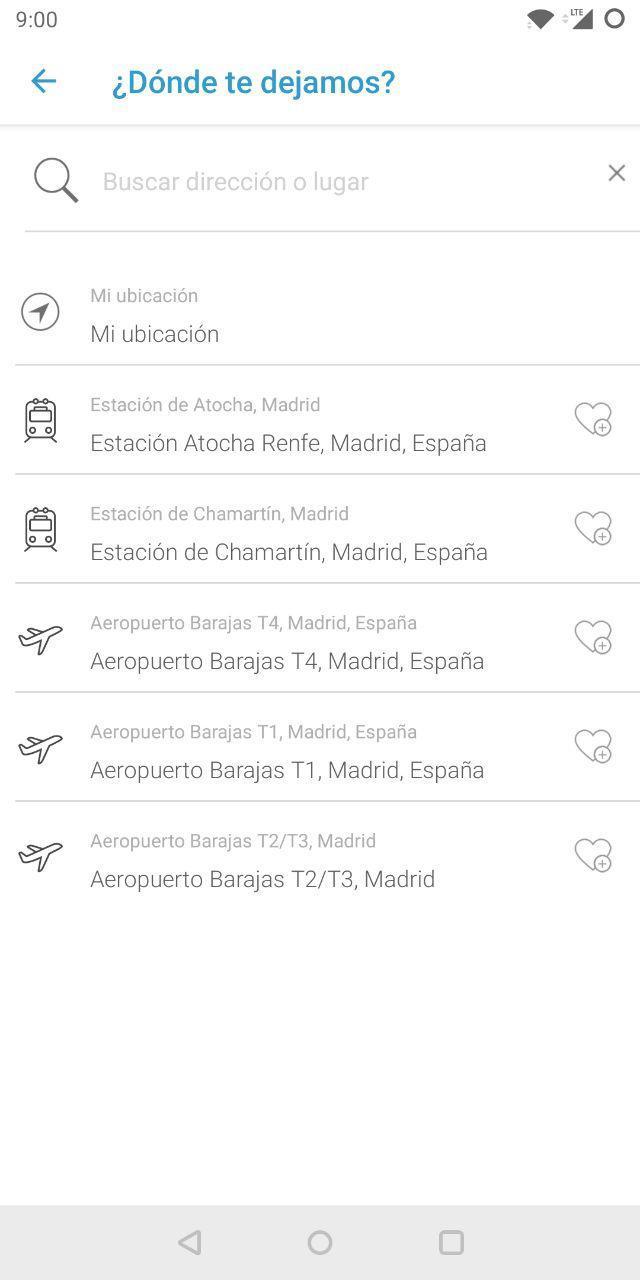The width and height of the screenshot is (640, 1280).
Task: Save Aeropuerto Barajas T4 as favorite
Action: [x=593, y=637]
